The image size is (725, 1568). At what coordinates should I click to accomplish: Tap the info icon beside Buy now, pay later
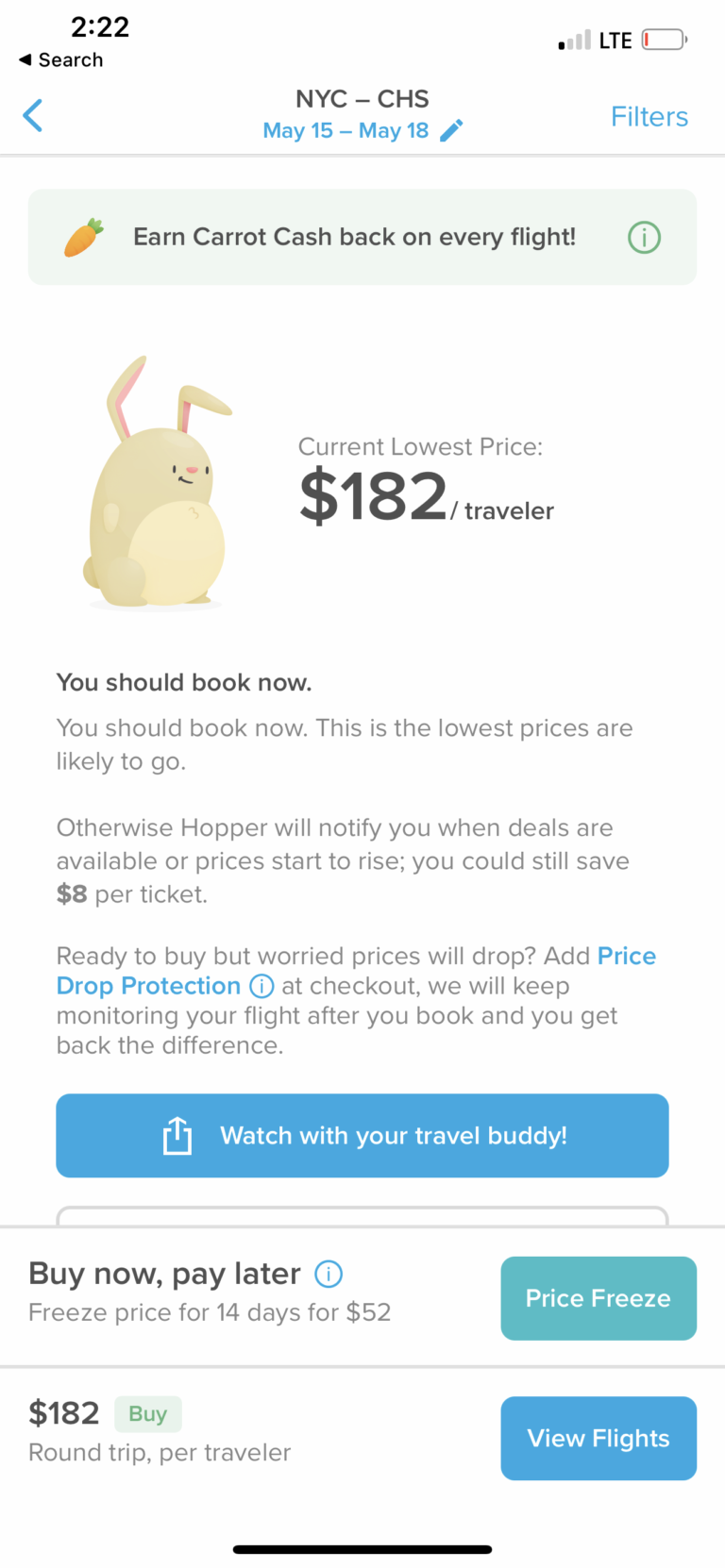[328, 1274]
